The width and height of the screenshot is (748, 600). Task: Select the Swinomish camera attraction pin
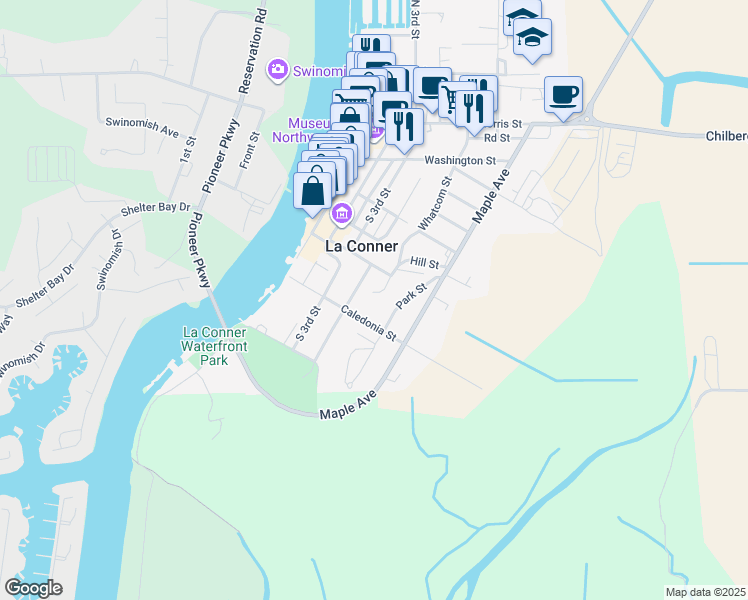(277, 70)
